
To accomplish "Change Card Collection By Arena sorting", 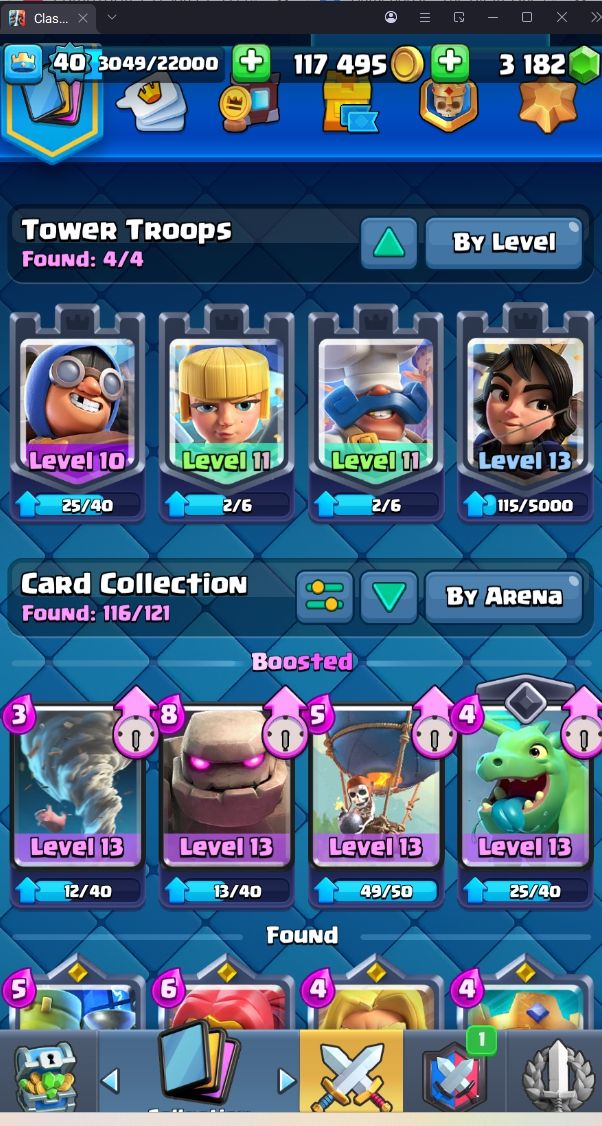I will click(x=504, y=597).
